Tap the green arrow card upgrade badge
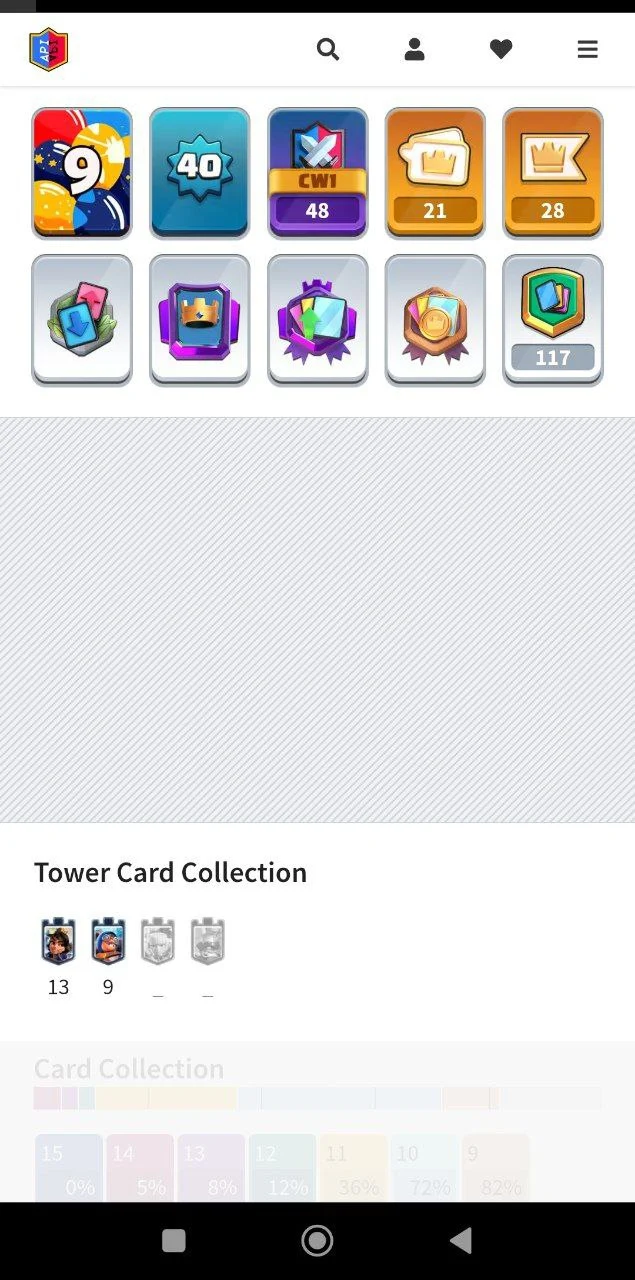 [317, 319]
